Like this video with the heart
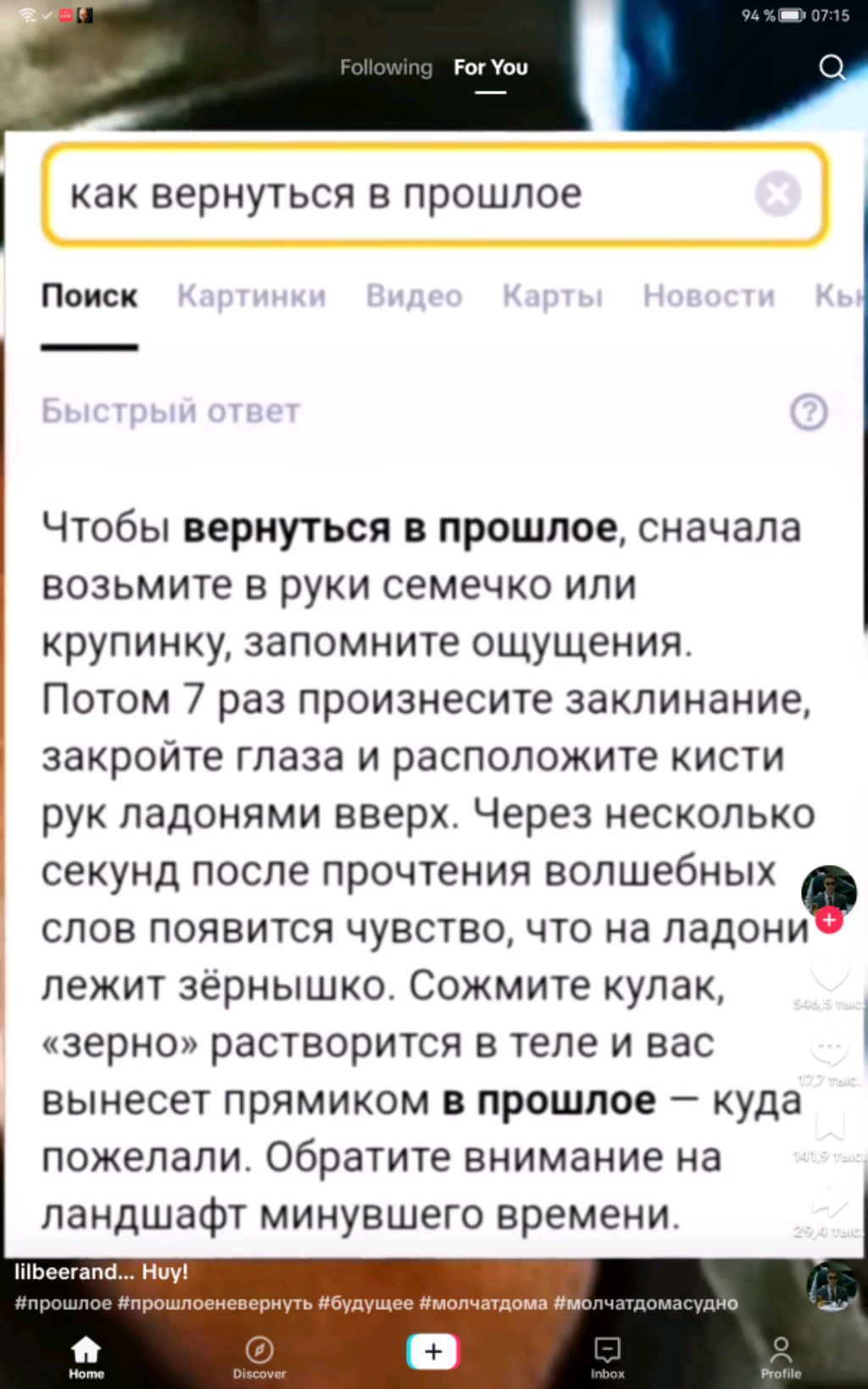868x1389 pixels. point(829,973)
